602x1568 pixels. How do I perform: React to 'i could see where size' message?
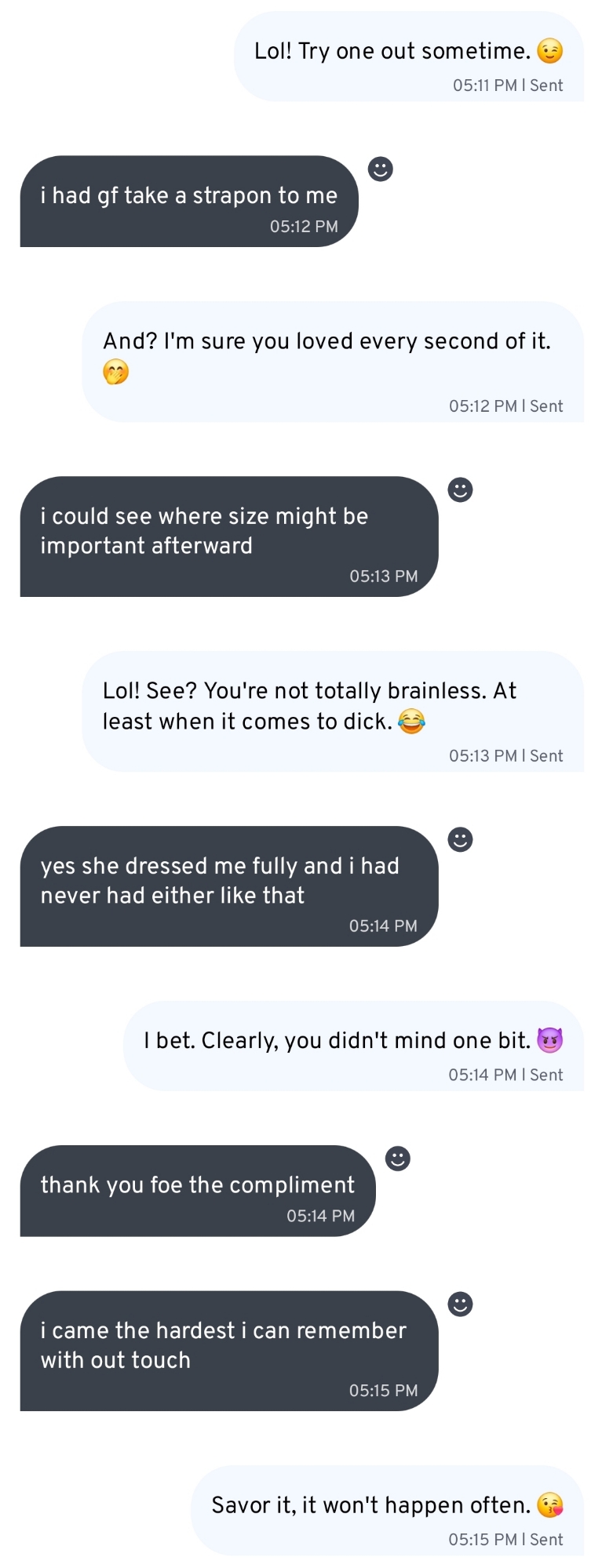point(460,490)
